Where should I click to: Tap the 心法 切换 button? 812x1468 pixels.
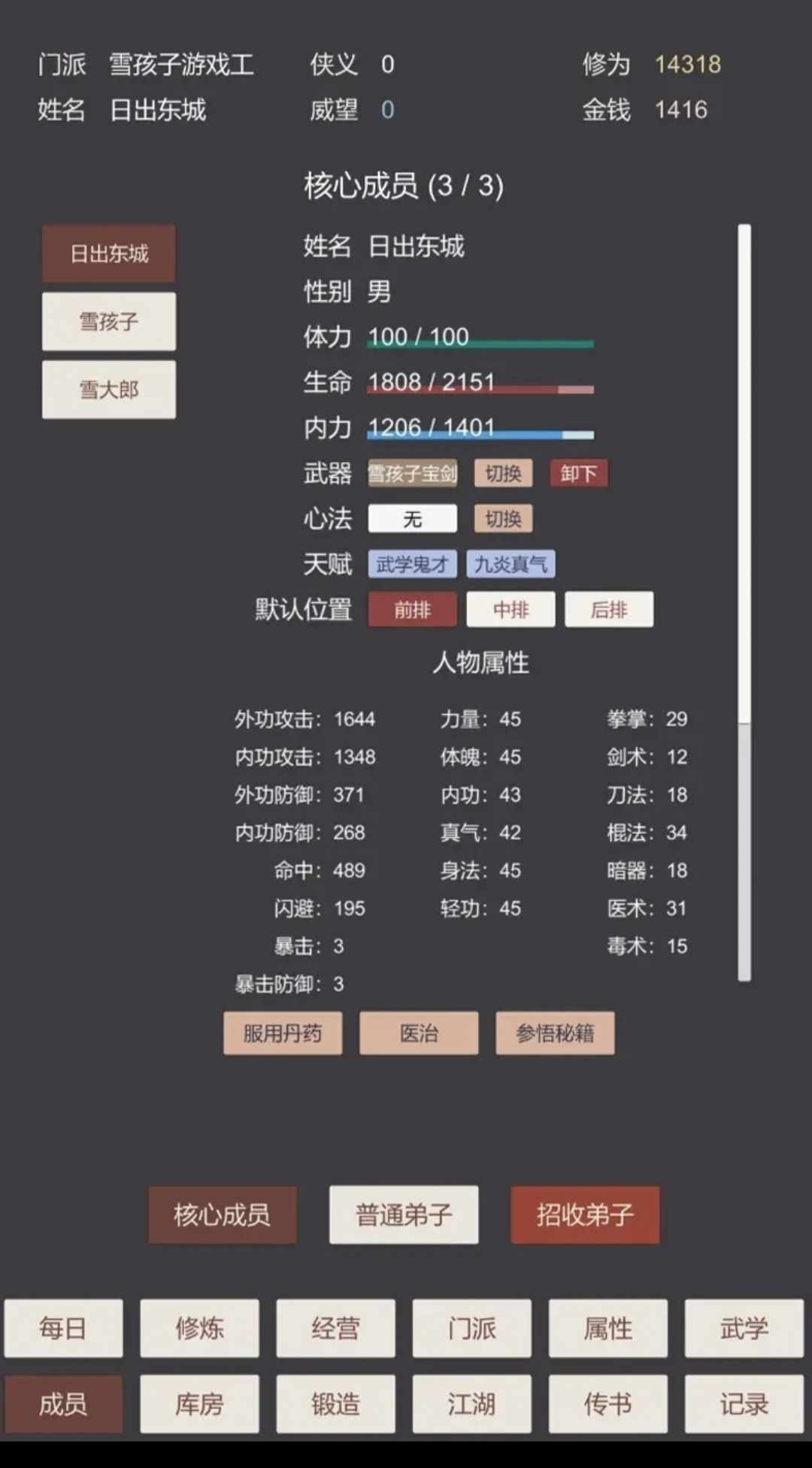tap(503, 519)
